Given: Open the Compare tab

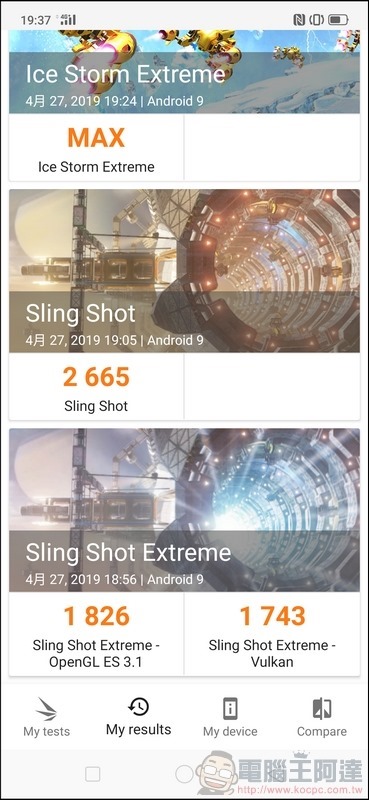Looking at the screenshot, I should pyautogui.click(x=322, y=717).
